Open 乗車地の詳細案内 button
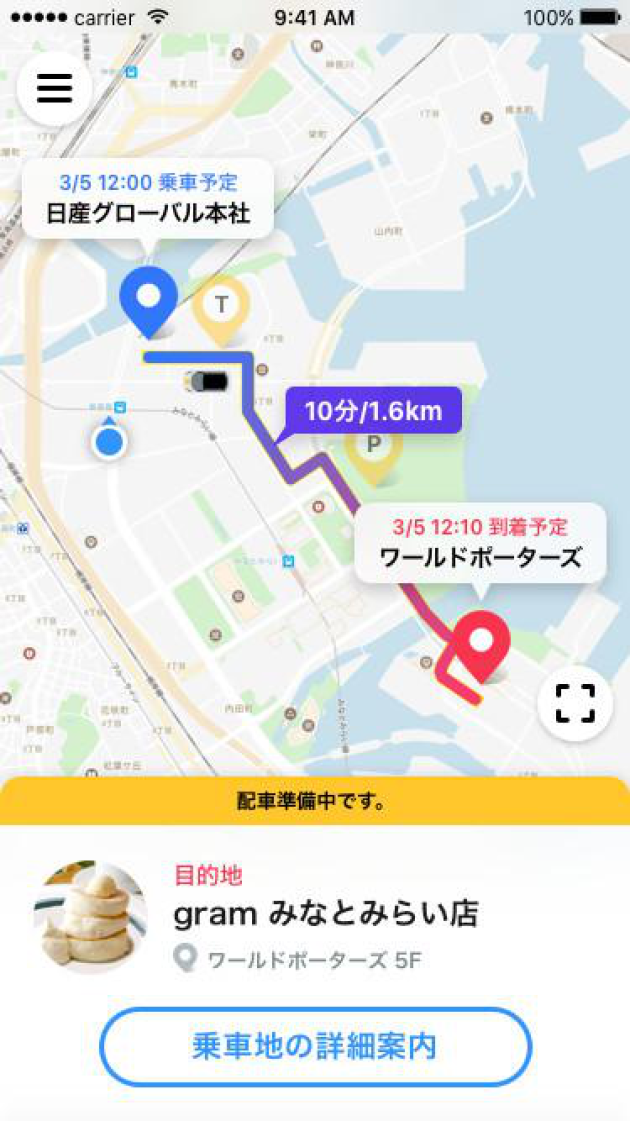This screenshot has height=1121, width=630. [x=315, y=1047]
